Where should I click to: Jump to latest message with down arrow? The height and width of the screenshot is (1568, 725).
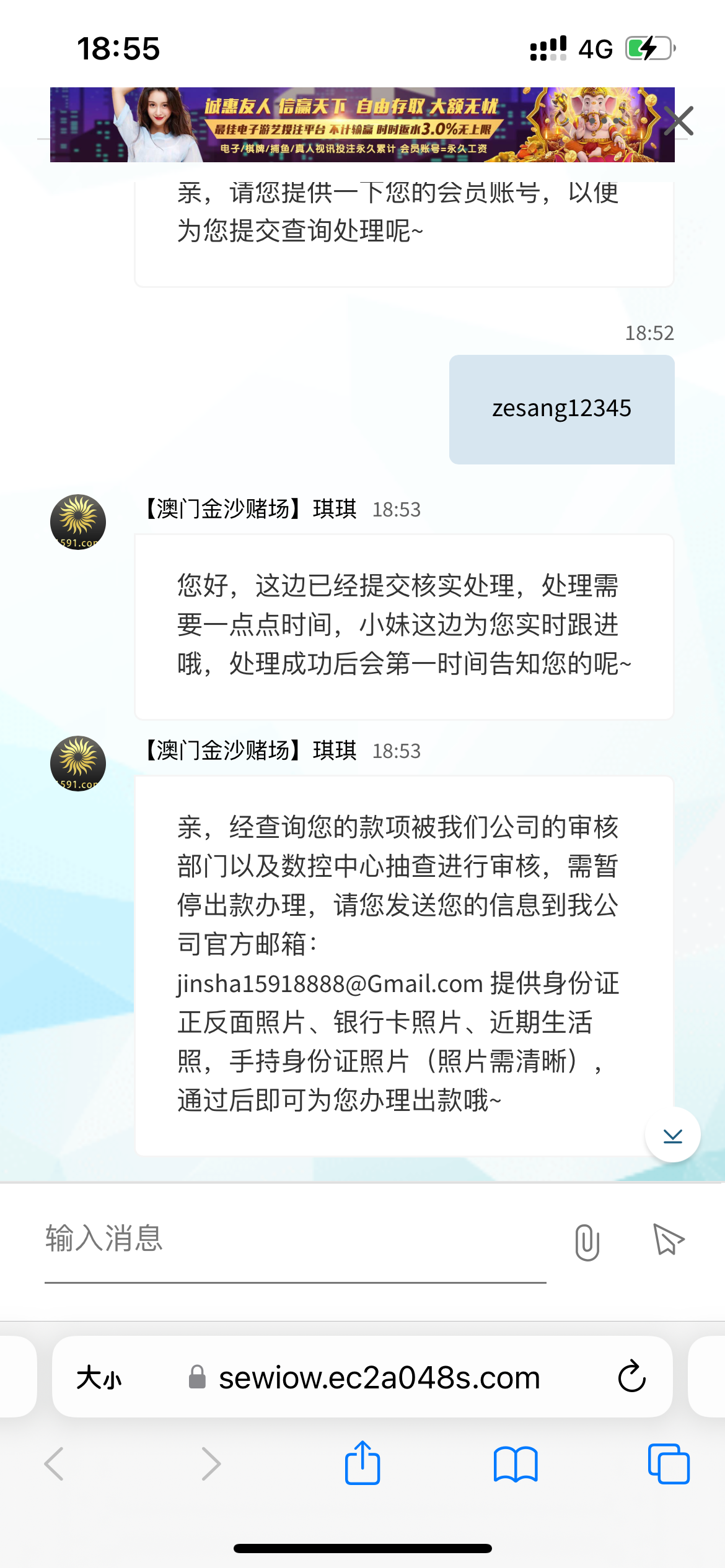(672, 1135)
